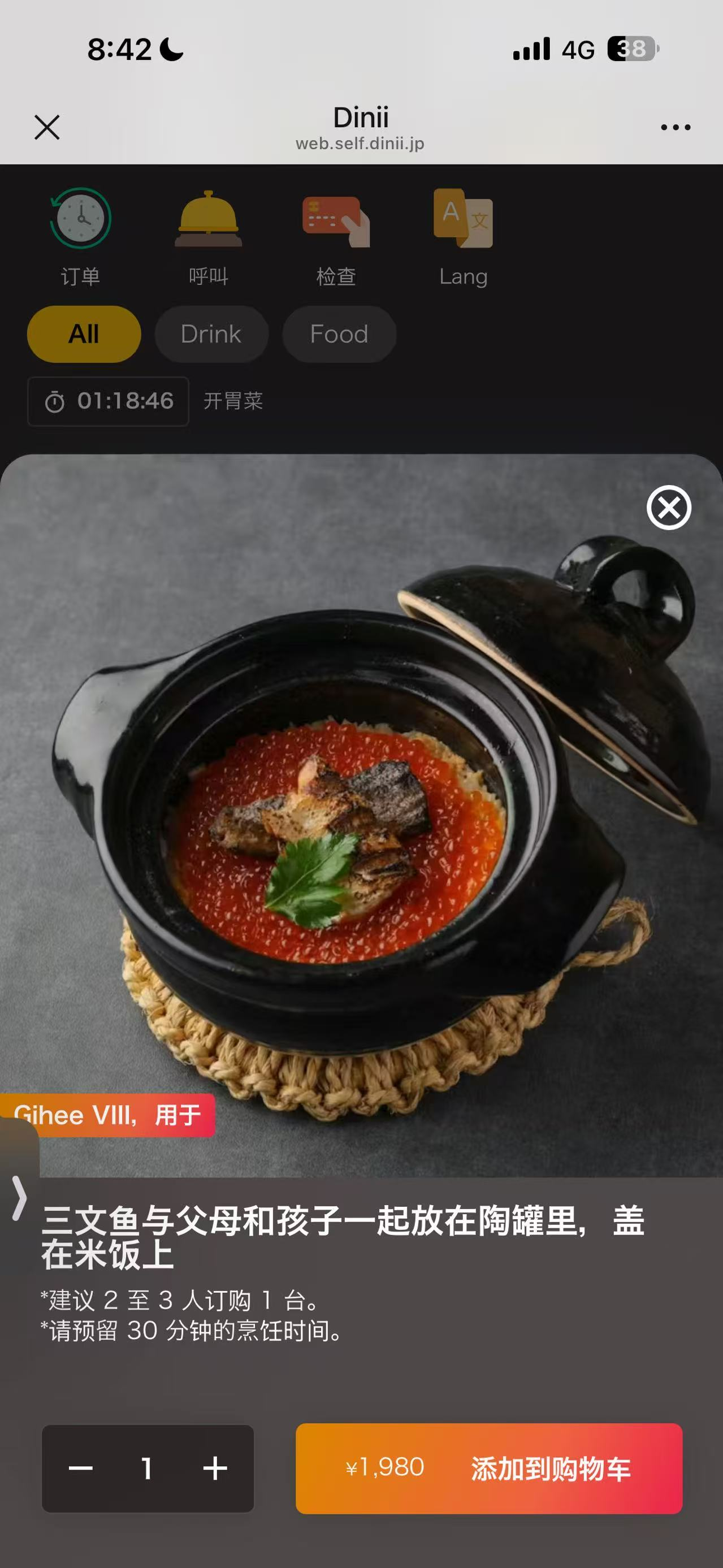Expand the side arrow handle
Screen dimensions: 723x1568
point(19,1198)
